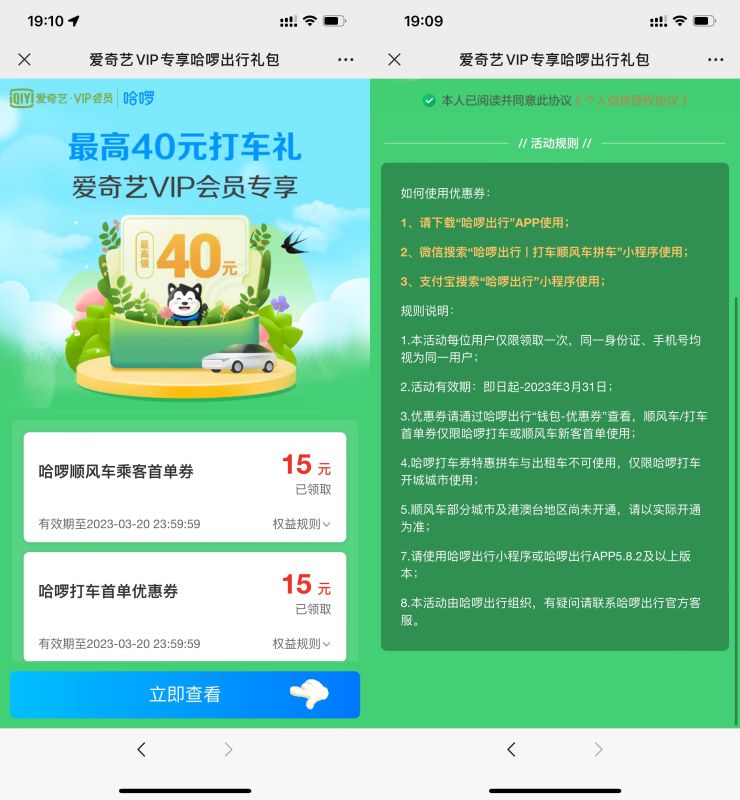The image size is (740, 800).
Task: Open the 个人信息授权协议 link
Action: [638, 101]
